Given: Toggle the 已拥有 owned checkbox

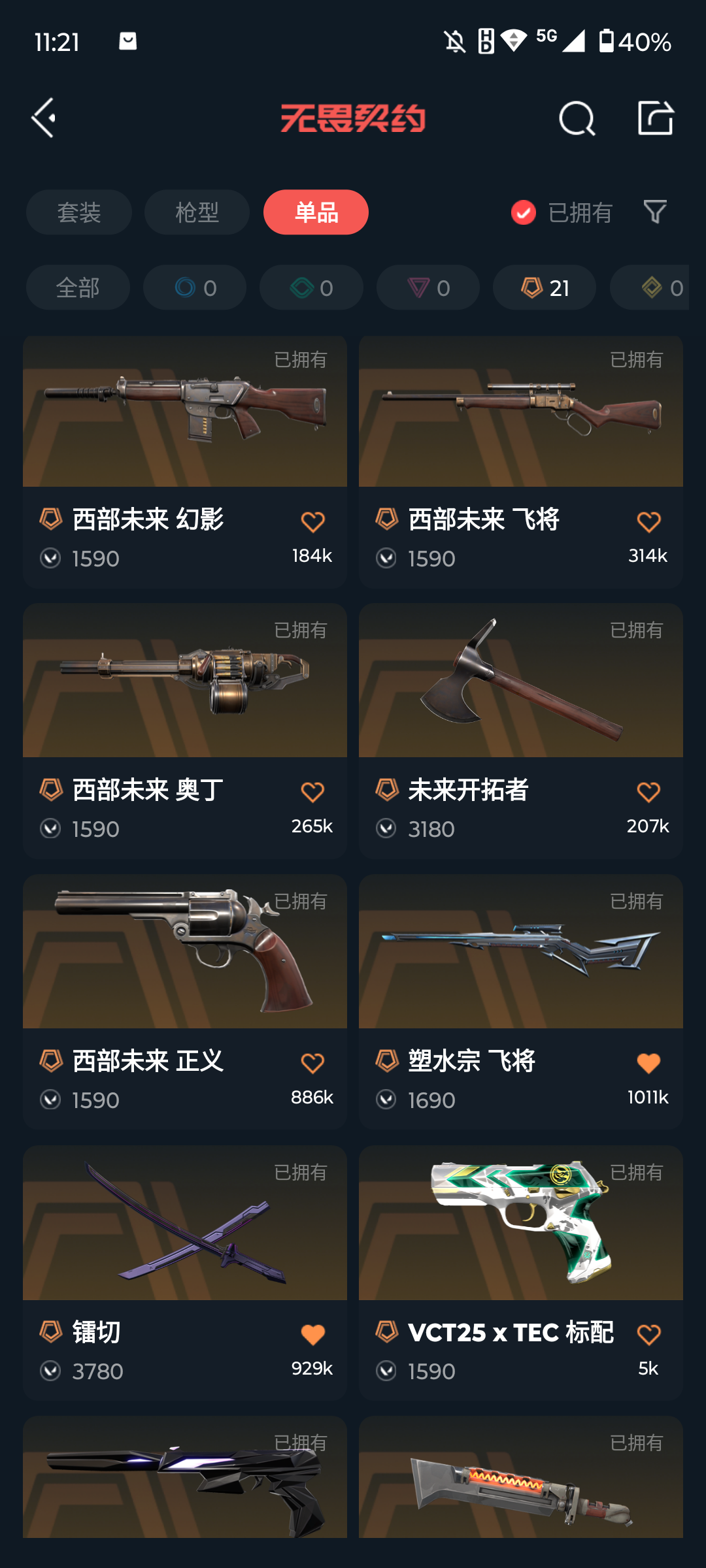Looking at the screenshot, I should coord(524,212).
